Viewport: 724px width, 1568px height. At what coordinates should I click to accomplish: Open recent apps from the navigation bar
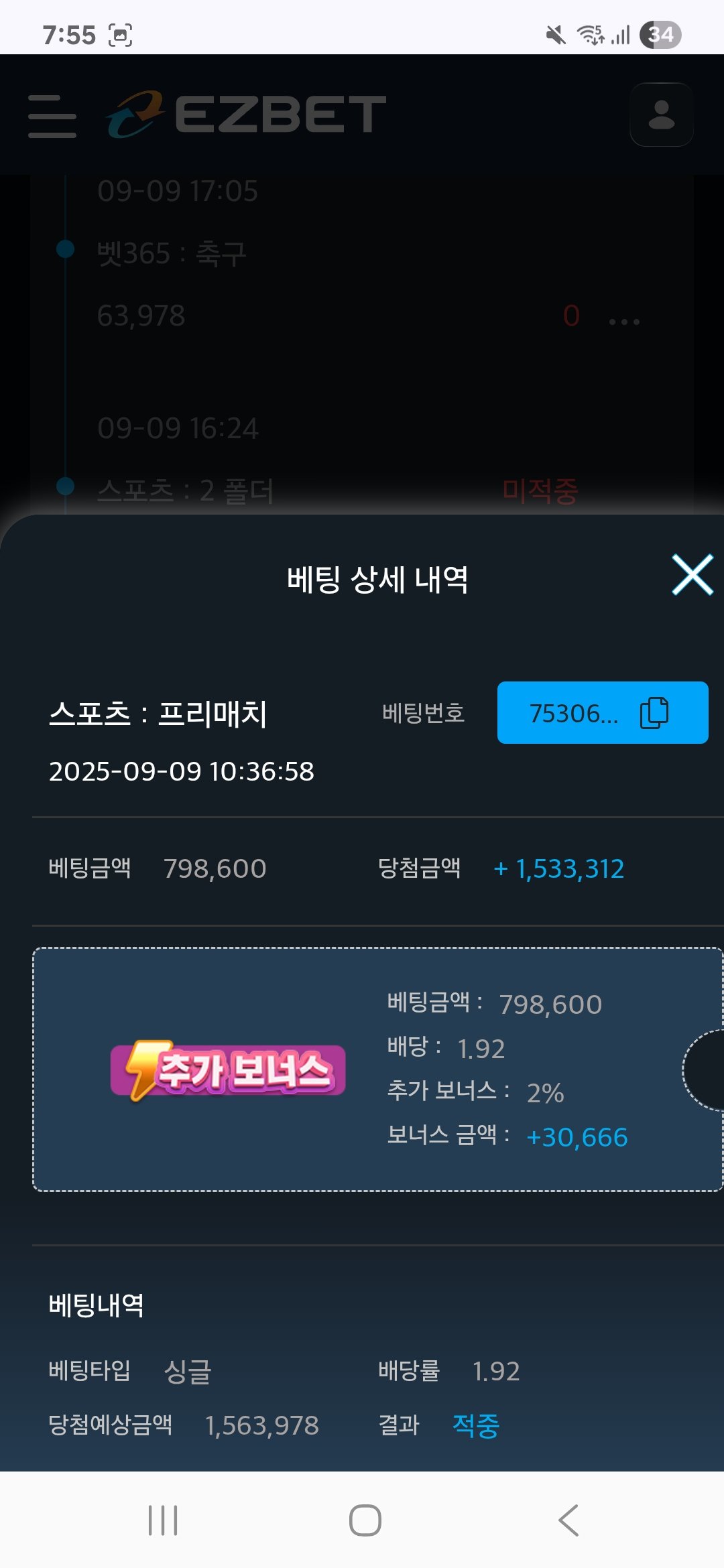(163, 1520)
